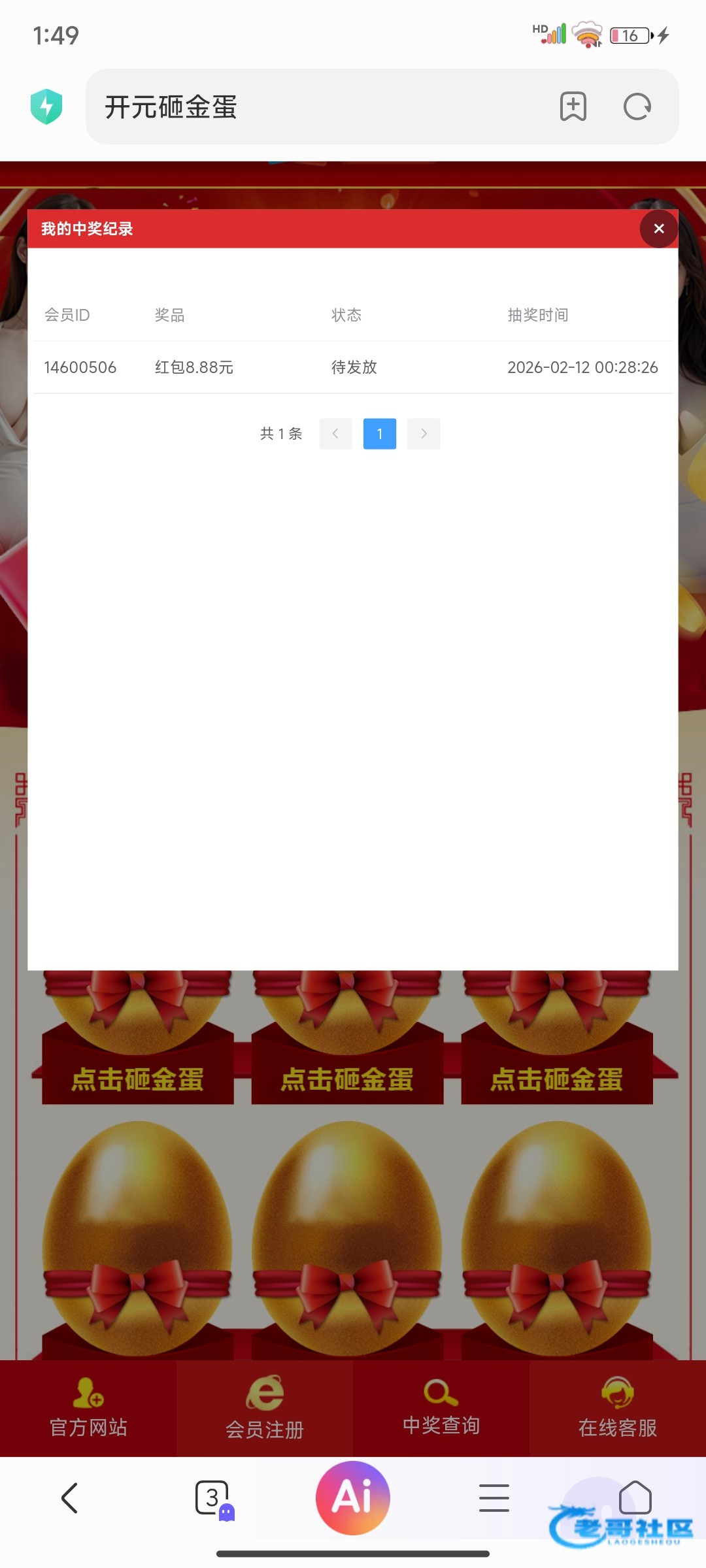Viewport: 706px width, 1568px height.
Task: Go to the browser home page
Action: tap(635, 1498)
